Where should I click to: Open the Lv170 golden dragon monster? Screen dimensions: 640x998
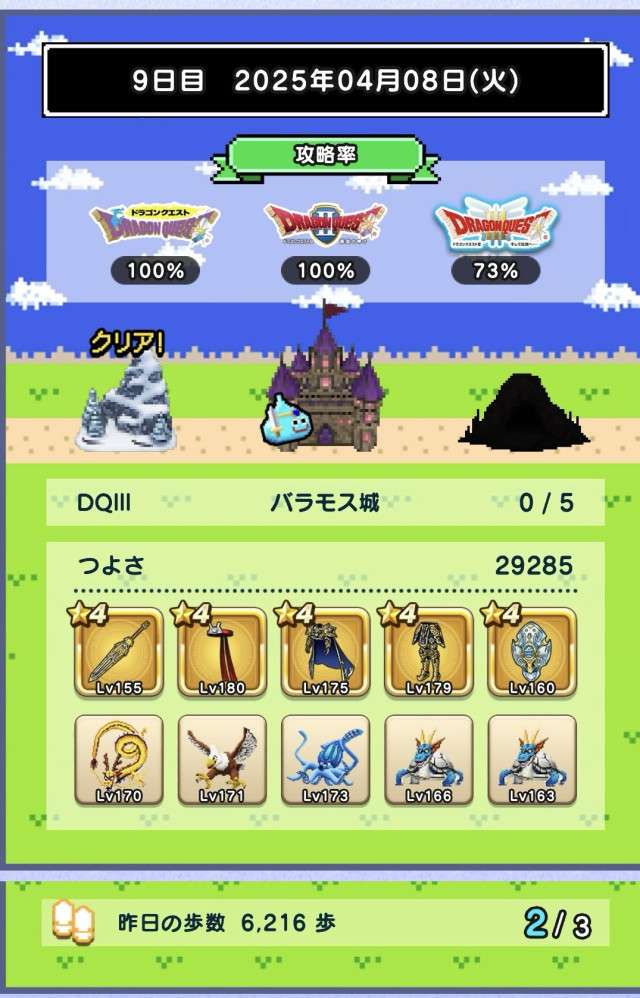pyautogui.click(x=119, y=760)
